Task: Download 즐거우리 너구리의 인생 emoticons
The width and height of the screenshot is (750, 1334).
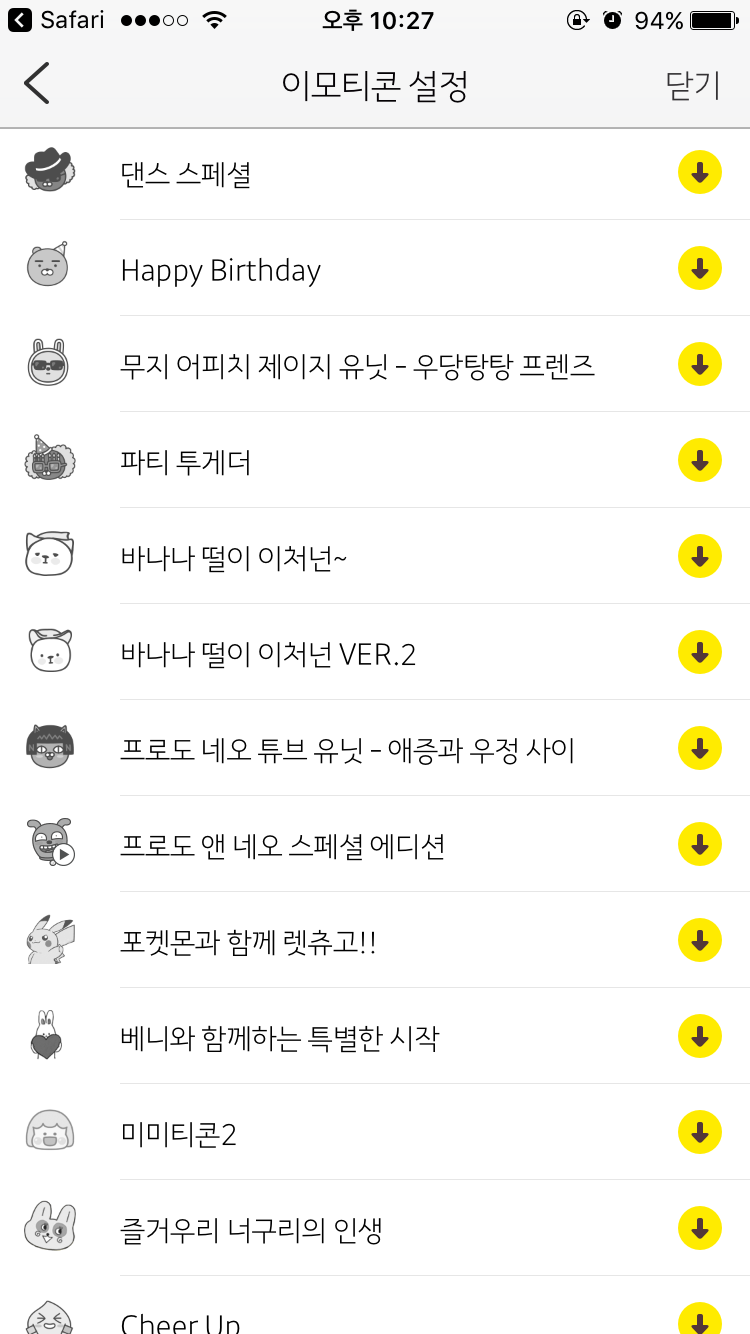Action: point(700,1228)
